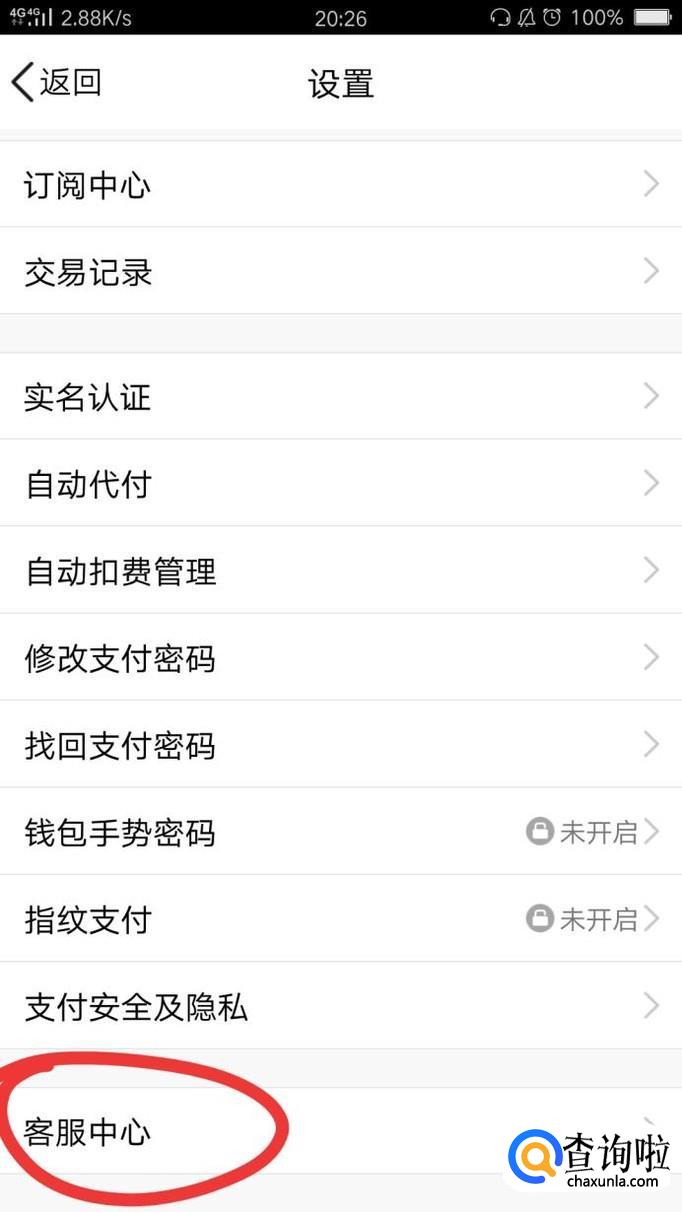Open 交易记录
This screenshot has height=1212, width=682.
coord(341,271)
